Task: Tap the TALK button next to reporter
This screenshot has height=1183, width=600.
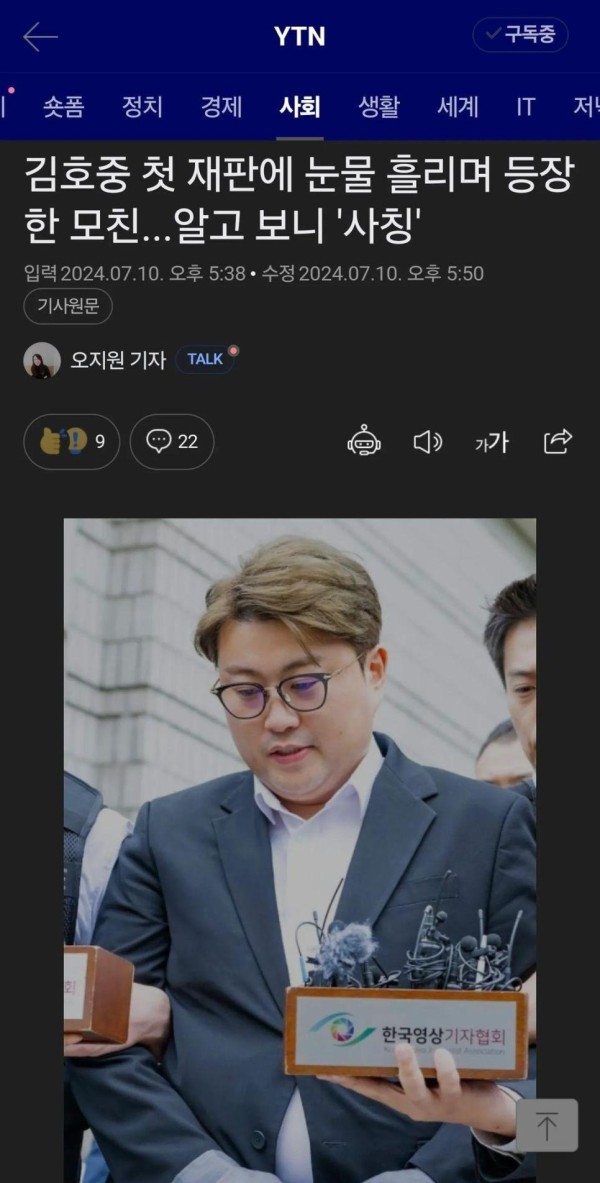Action: (x=205, y=360)
